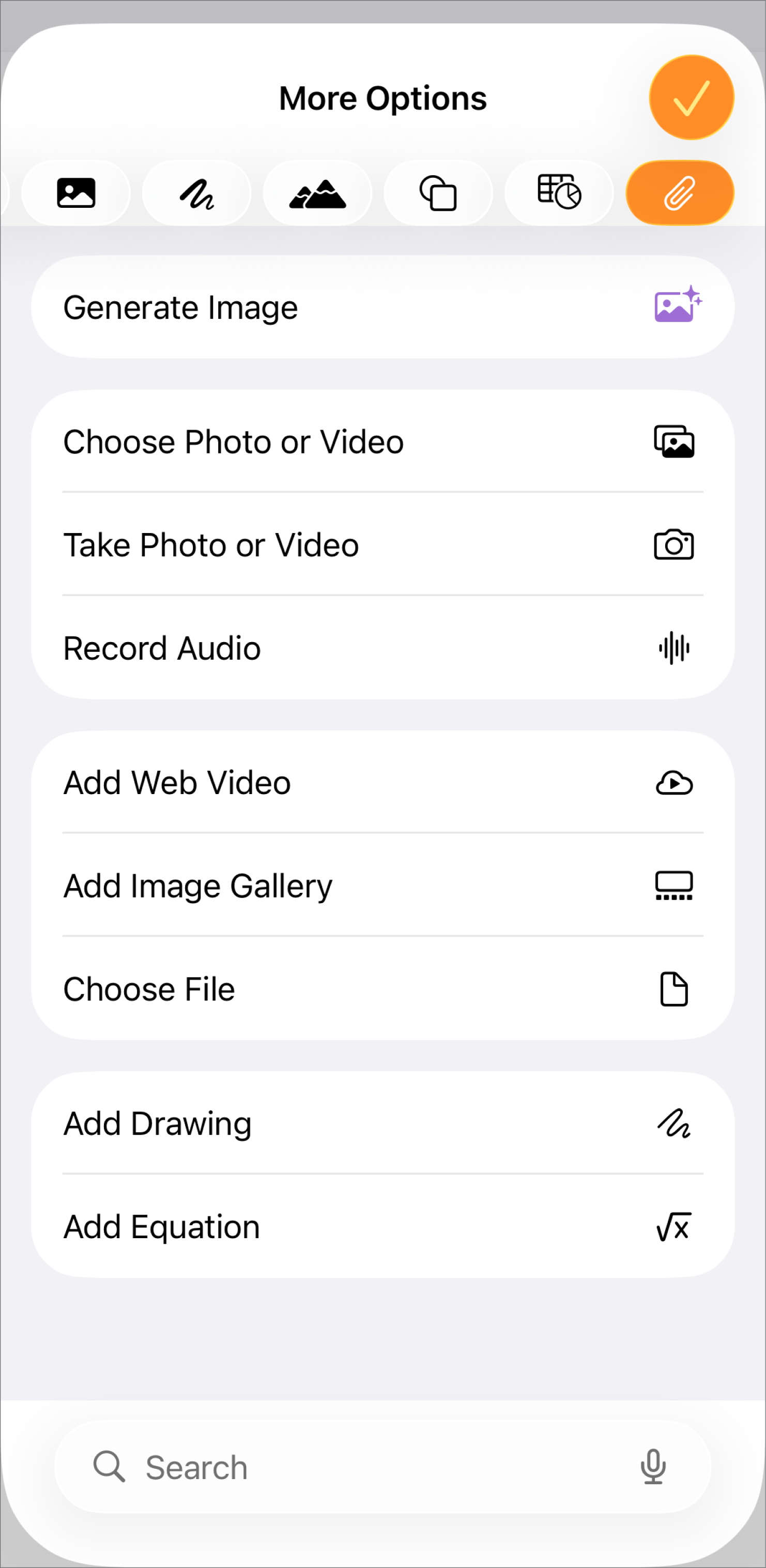766x1568 pixels.
Task: Tap the cloud play icon for Add Web Video
Action: [x=674, y=783]
